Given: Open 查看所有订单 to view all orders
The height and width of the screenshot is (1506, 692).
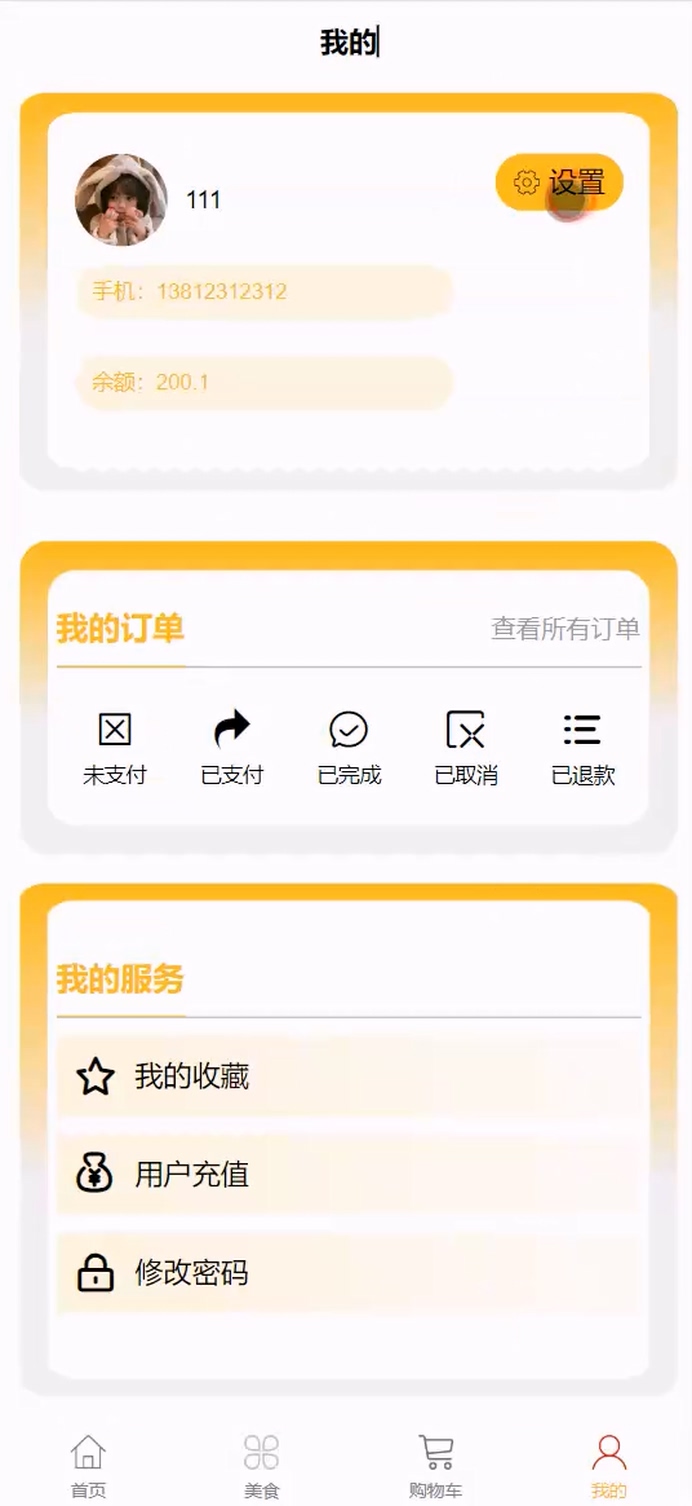Looking at the screenshot, I should click(x=565, y=629).
